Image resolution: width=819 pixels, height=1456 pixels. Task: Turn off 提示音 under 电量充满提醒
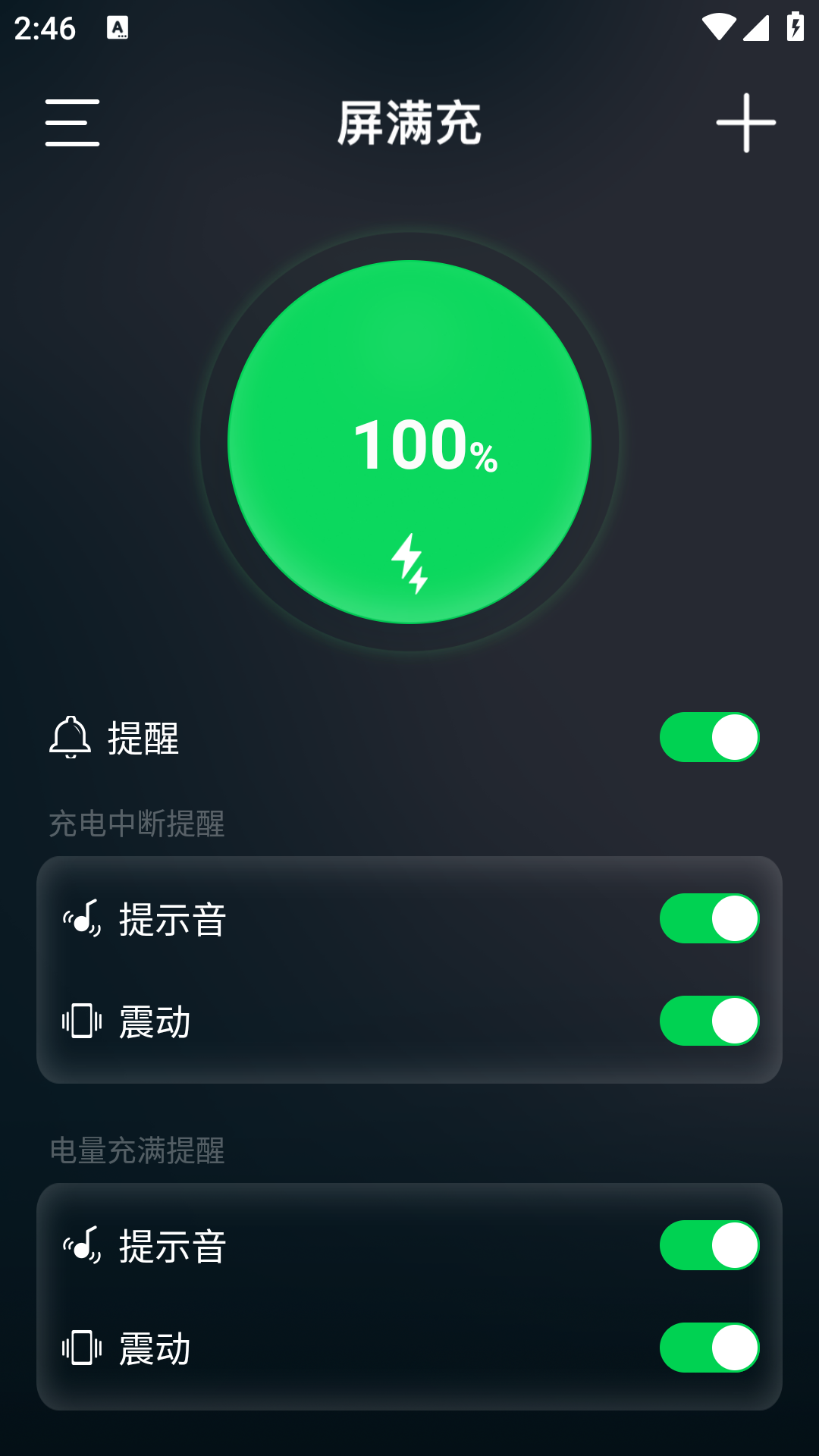(x=709, y=1245)
